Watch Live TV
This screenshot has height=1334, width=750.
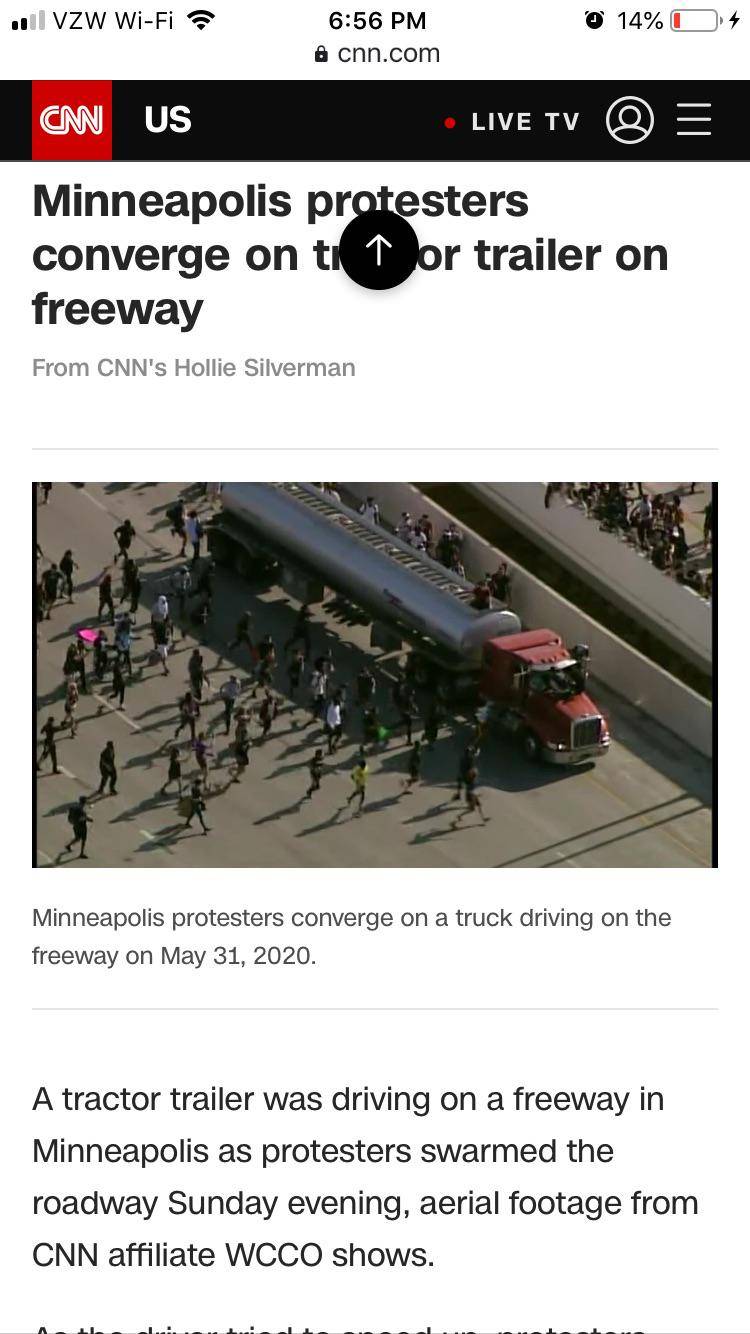point(514,122)
